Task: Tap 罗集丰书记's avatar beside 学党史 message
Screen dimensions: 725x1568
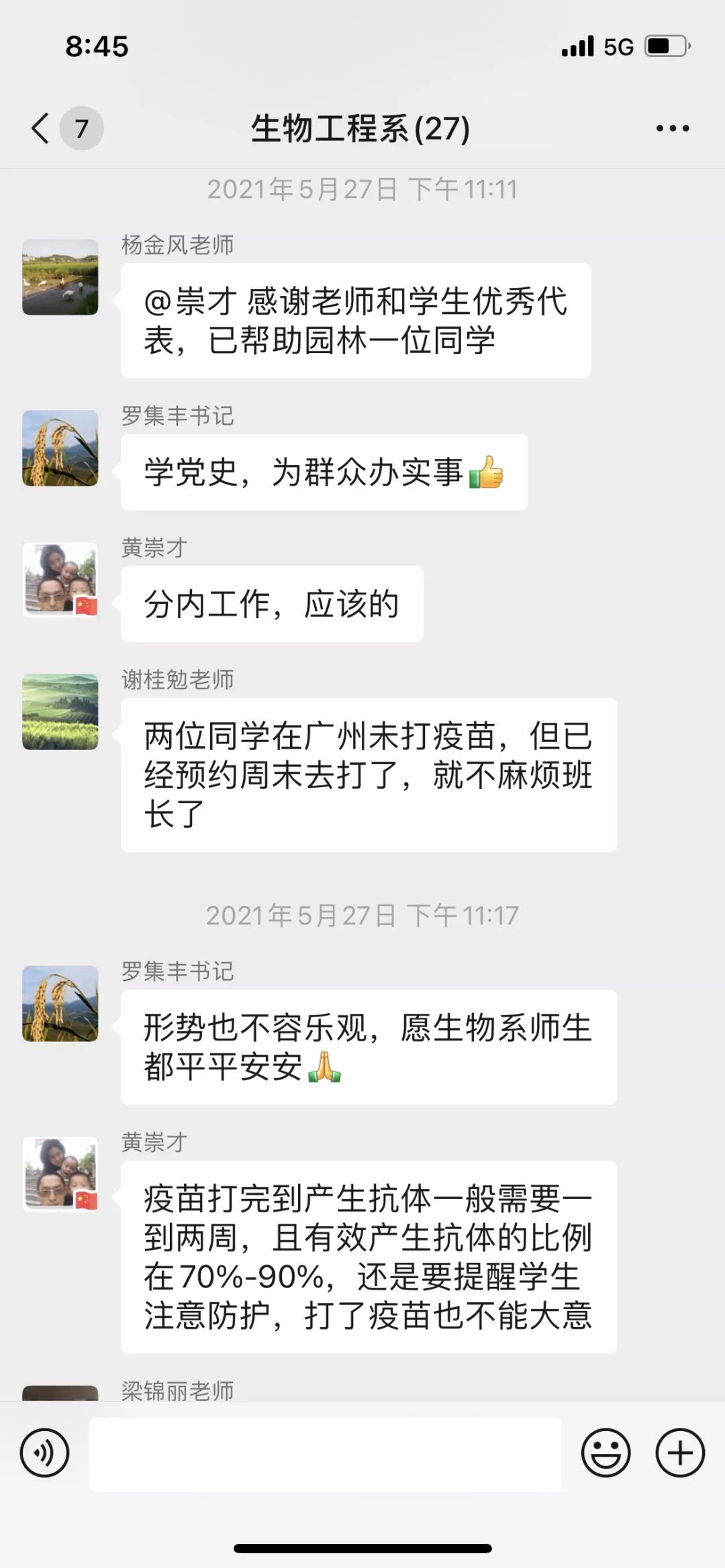Action: pos(60,448)
